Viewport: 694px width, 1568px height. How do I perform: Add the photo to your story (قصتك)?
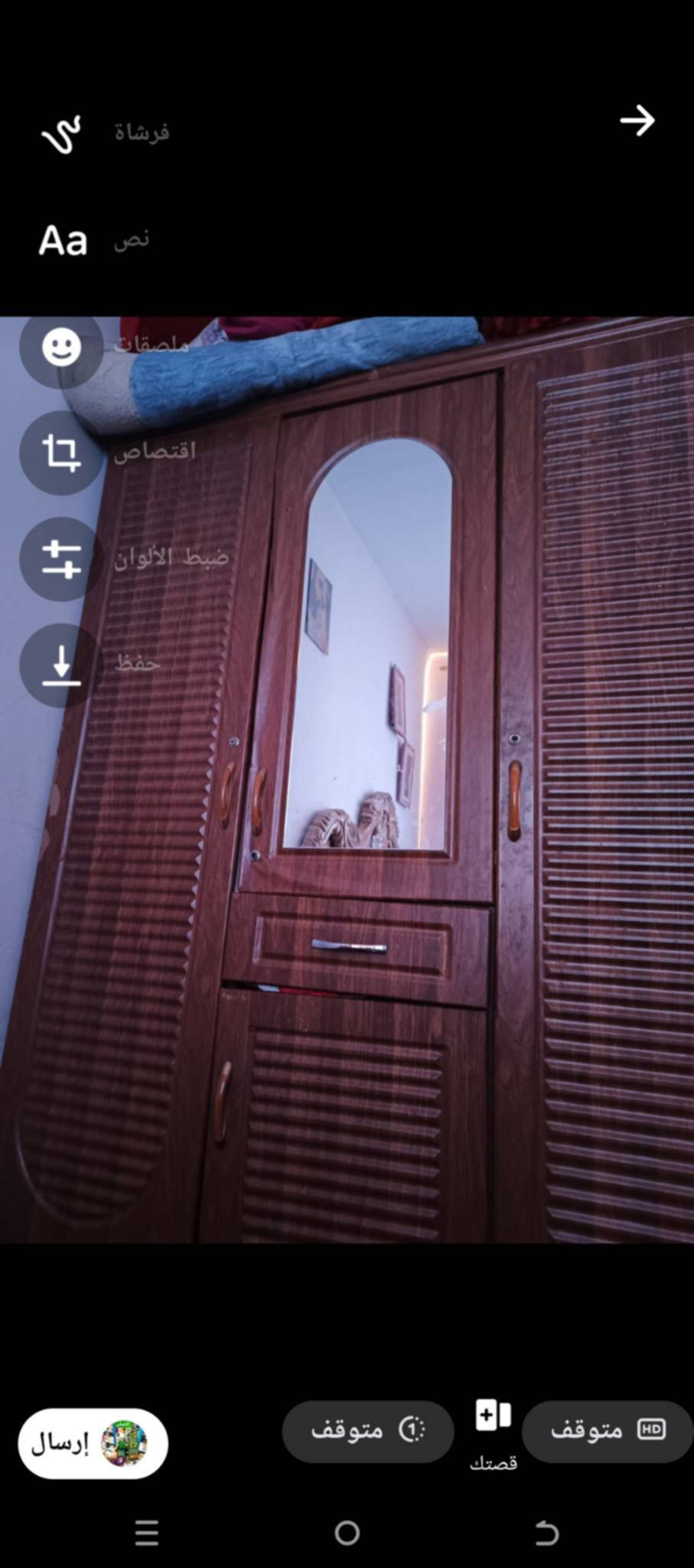pyautogui.click(x=493, y=1430)
